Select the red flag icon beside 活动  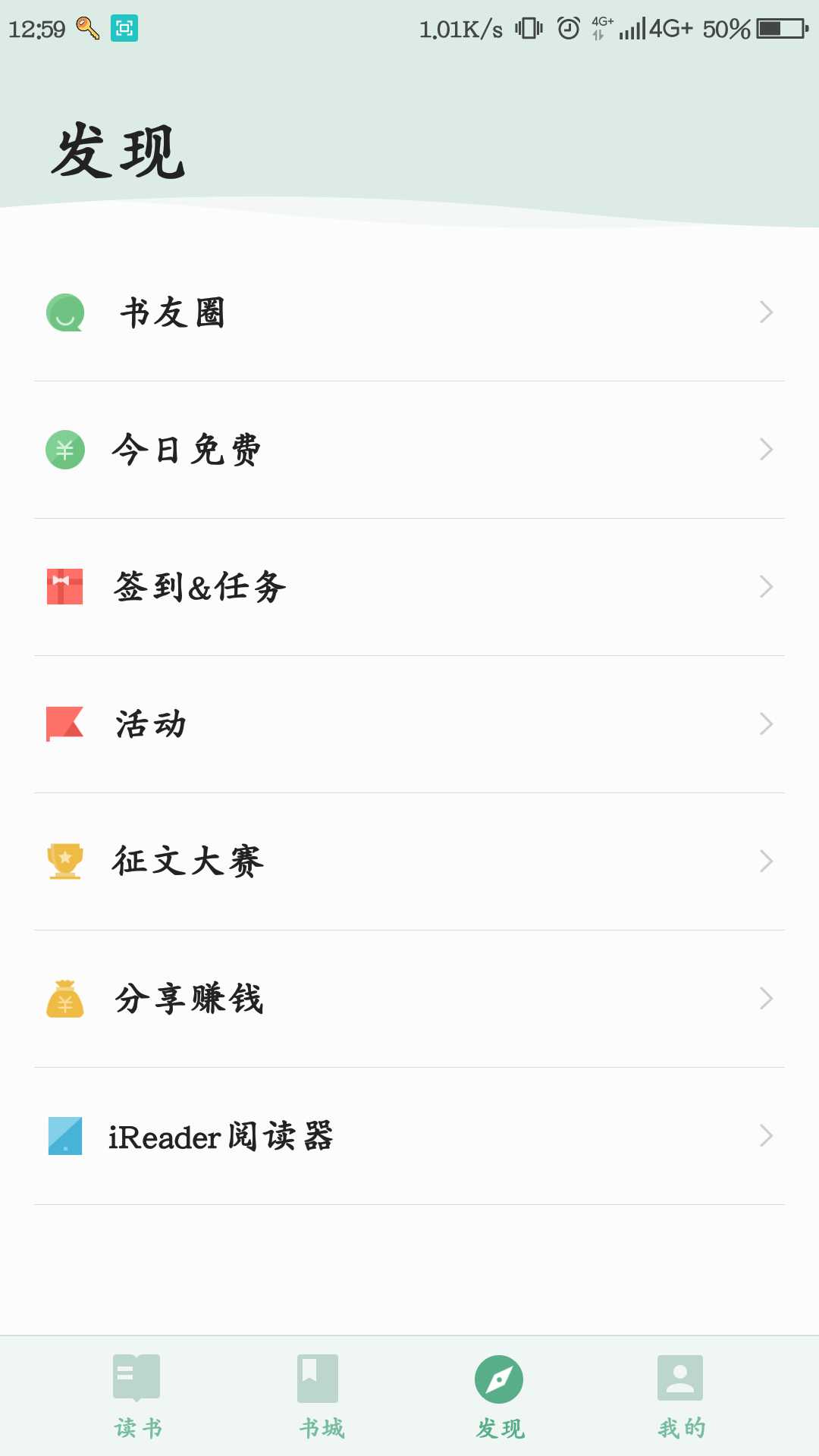(64, 724)
